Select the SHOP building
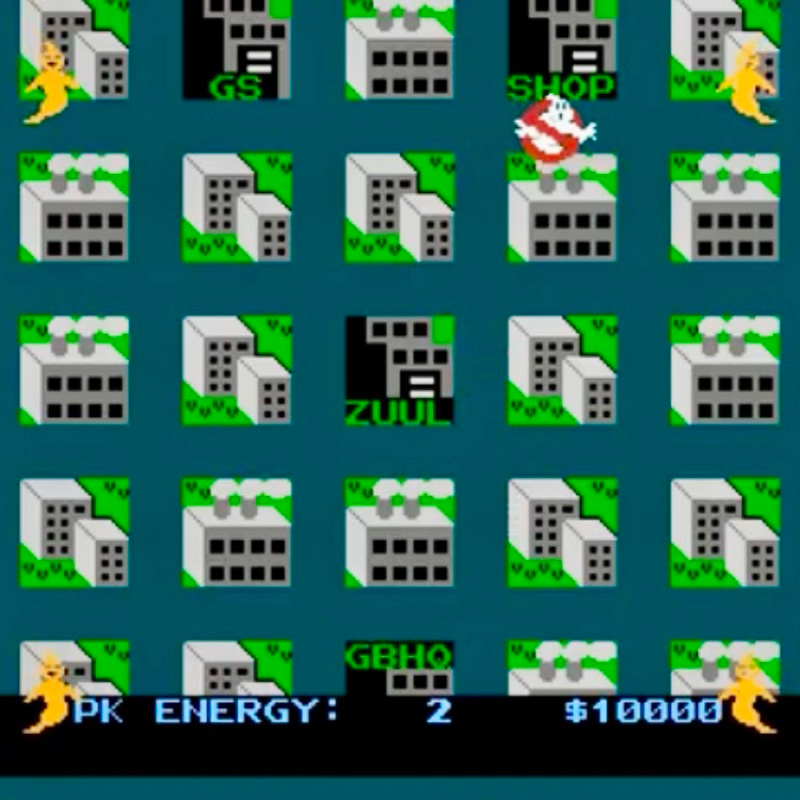The width and height of the screenshot is (800, 800). point(562,49)
